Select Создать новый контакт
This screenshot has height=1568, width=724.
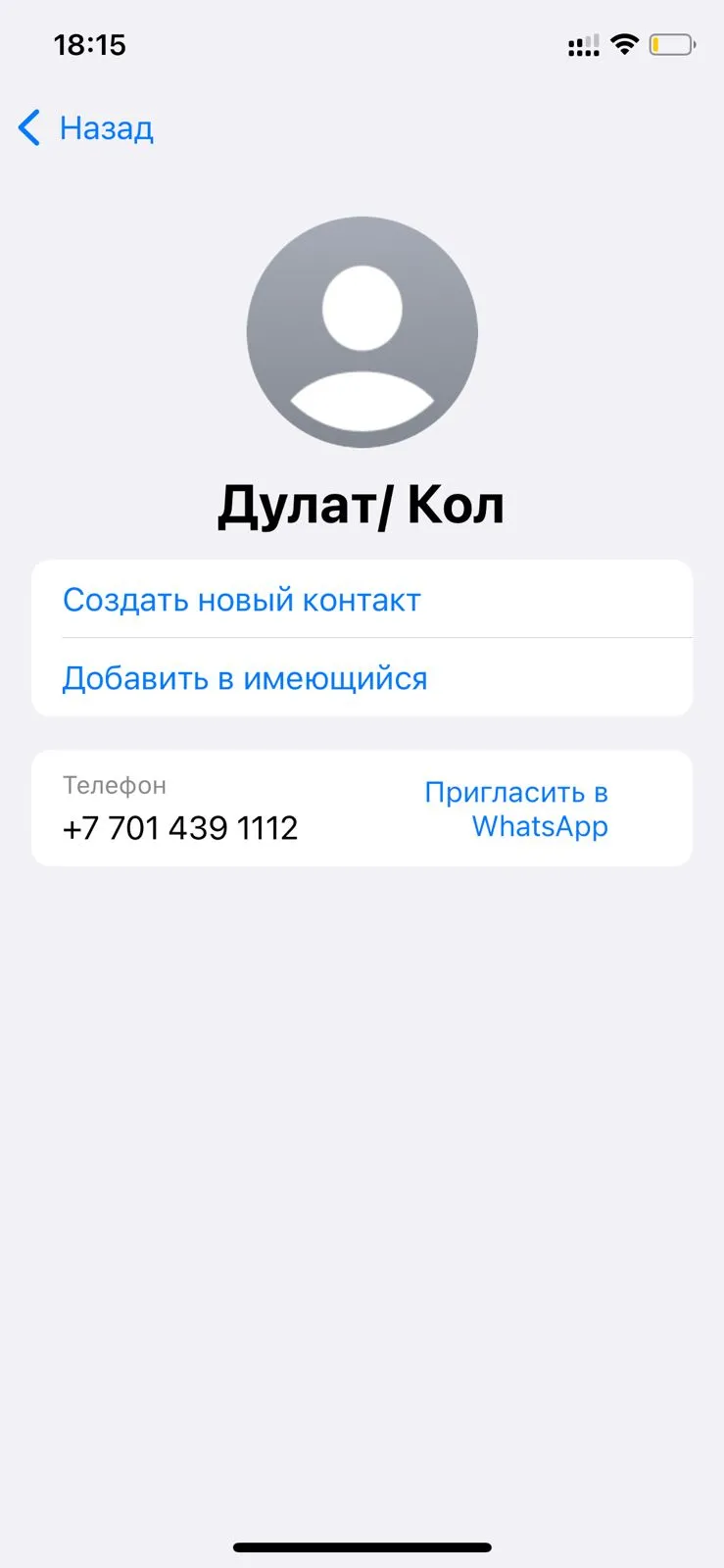(x=362, y=599)
